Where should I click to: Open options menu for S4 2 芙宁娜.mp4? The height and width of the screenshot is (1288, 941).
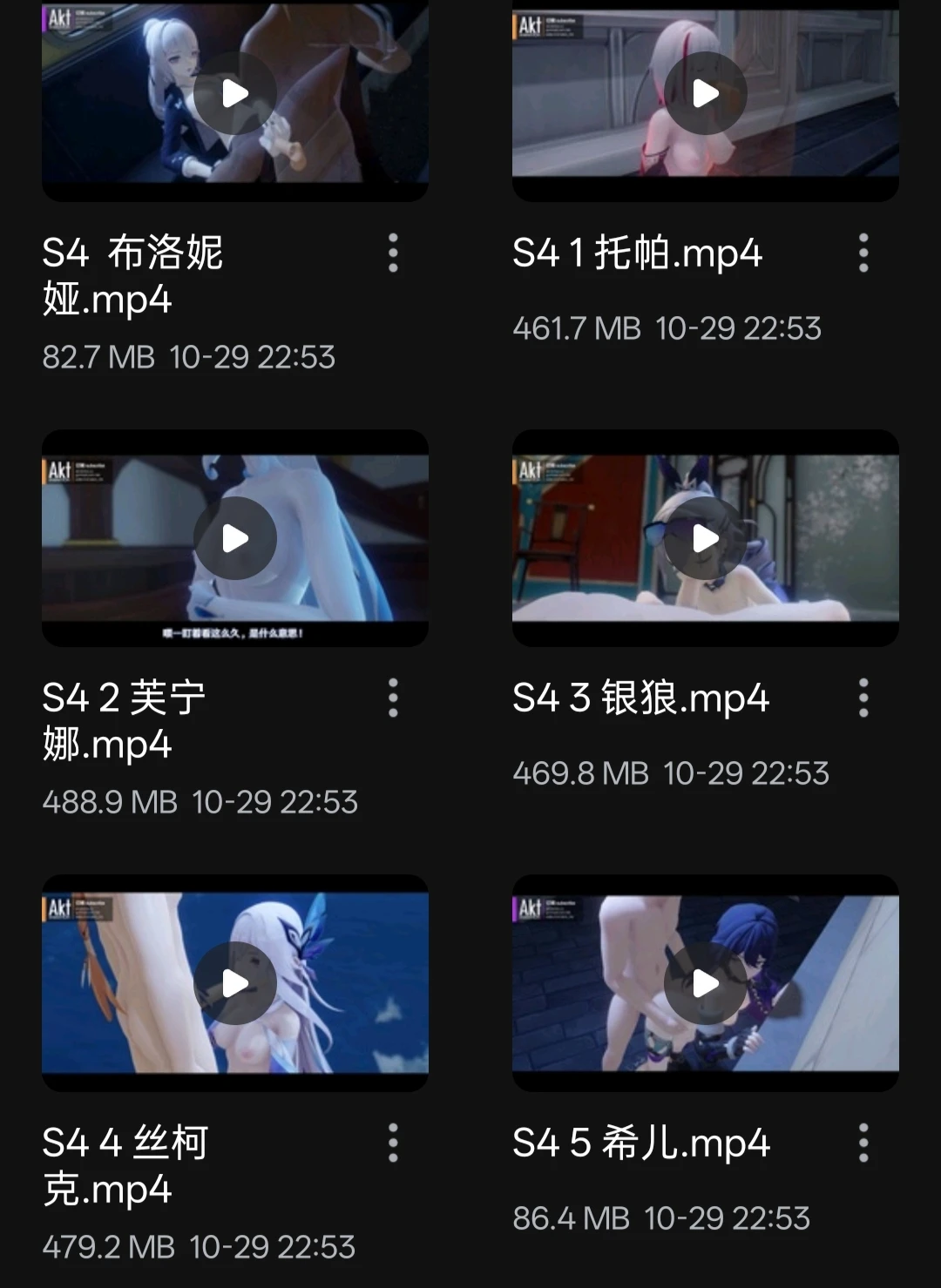[x=393, y=698]
